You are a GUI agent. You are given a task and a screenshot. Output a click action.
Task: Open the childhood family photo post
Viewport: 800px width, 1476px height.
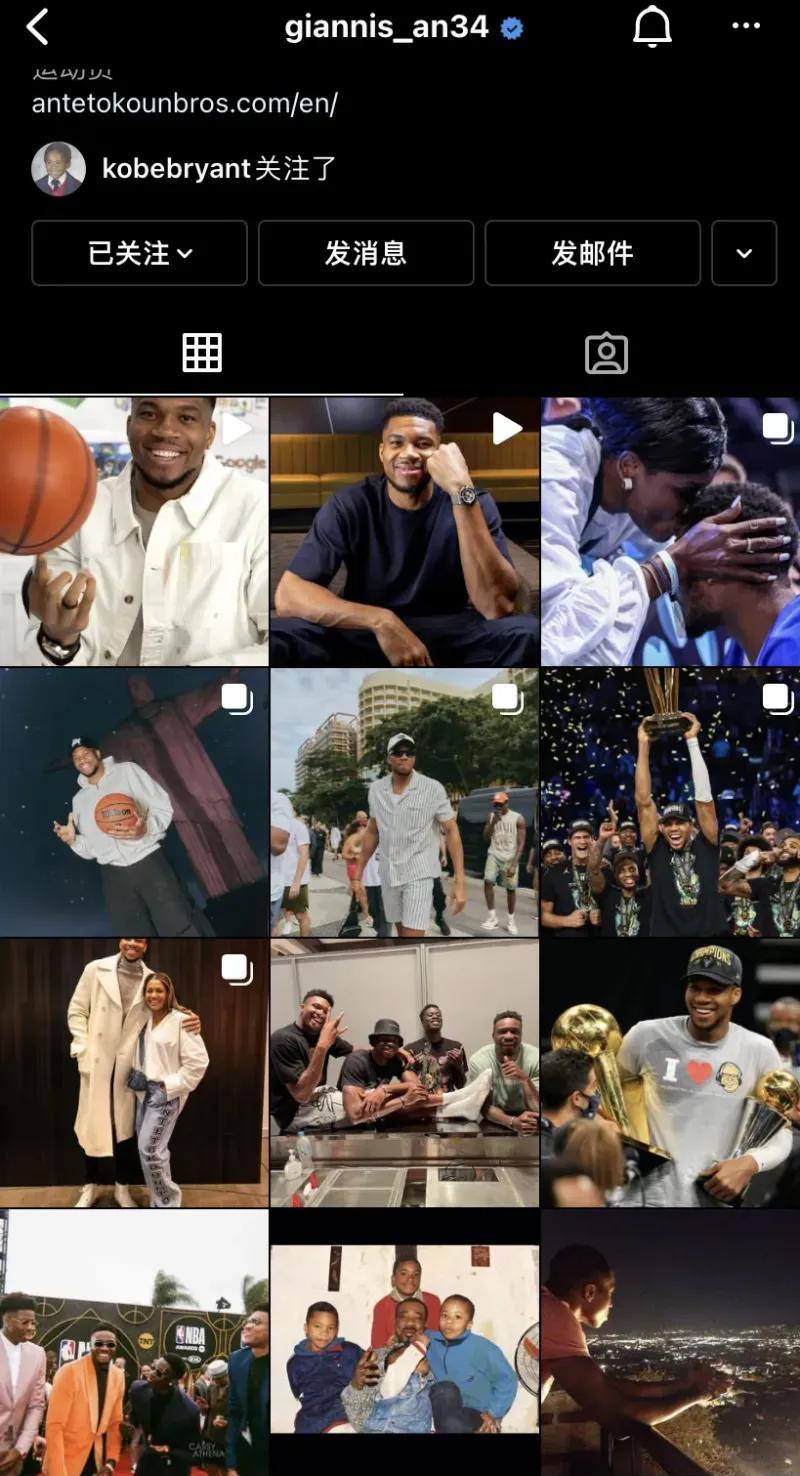tap(404, 1340)
